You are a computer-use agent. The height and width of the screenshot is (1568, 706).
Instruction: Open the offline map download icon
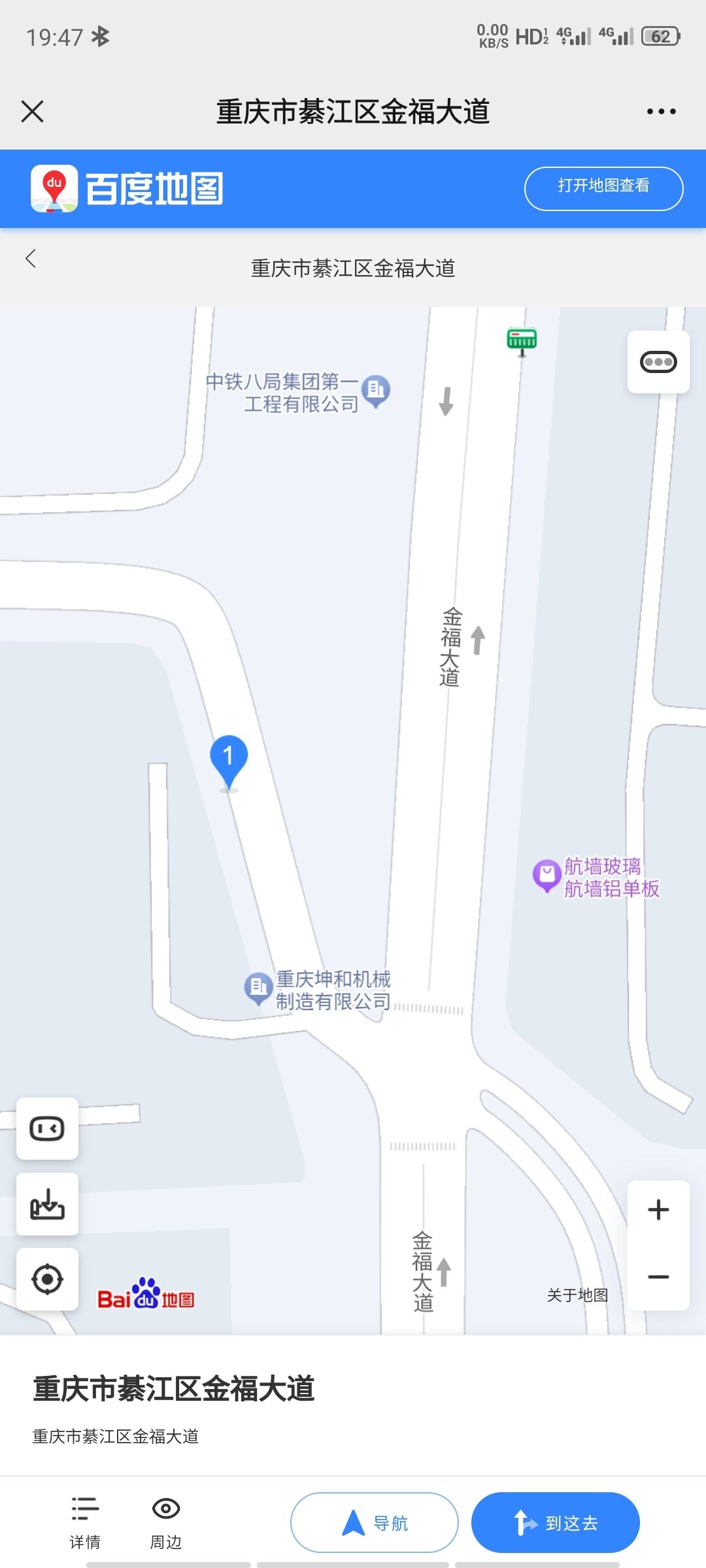(47, 1204)
